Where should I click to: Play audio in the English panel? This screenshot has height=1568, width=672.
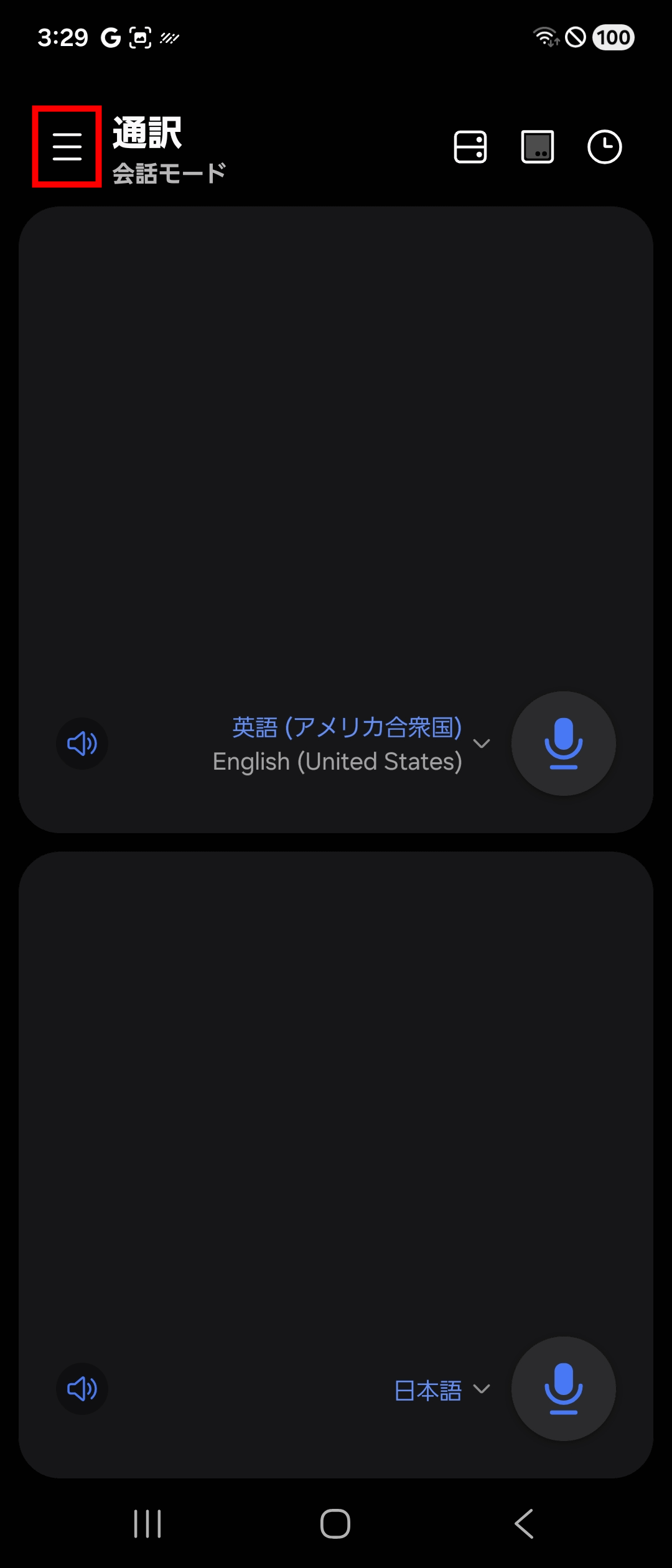[82, 744]
